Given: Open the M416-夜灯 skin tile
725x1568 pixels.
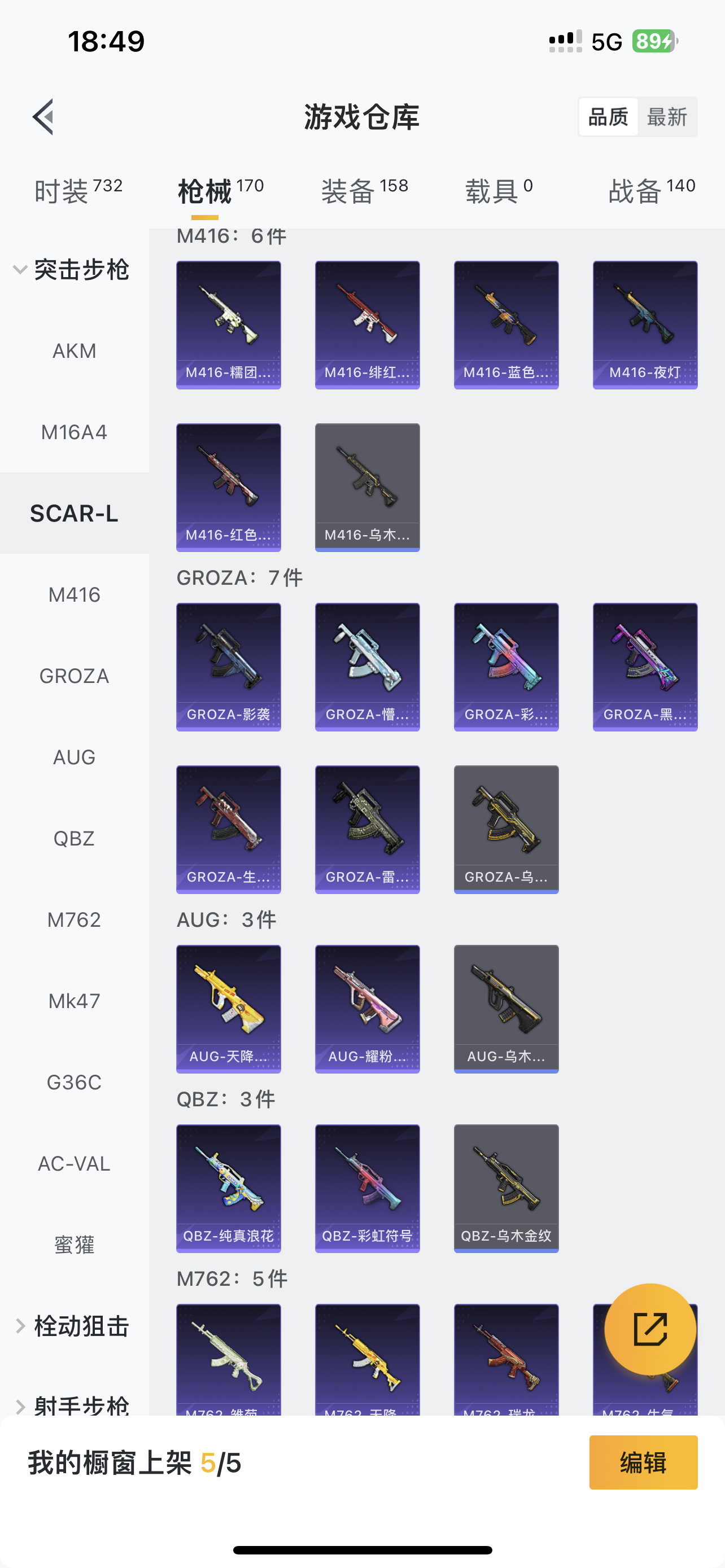Looking at the screenshot, I should pyautogui.click(x=645, y=325).
